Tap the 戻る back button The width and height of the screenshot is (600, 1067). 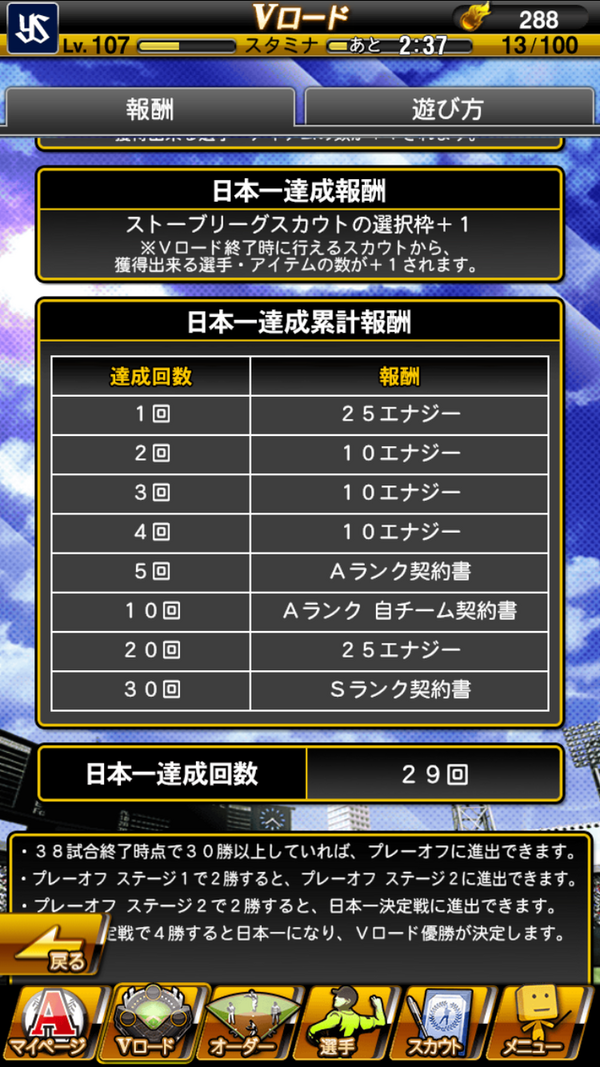pyautogui.click(x=58, y=947)
